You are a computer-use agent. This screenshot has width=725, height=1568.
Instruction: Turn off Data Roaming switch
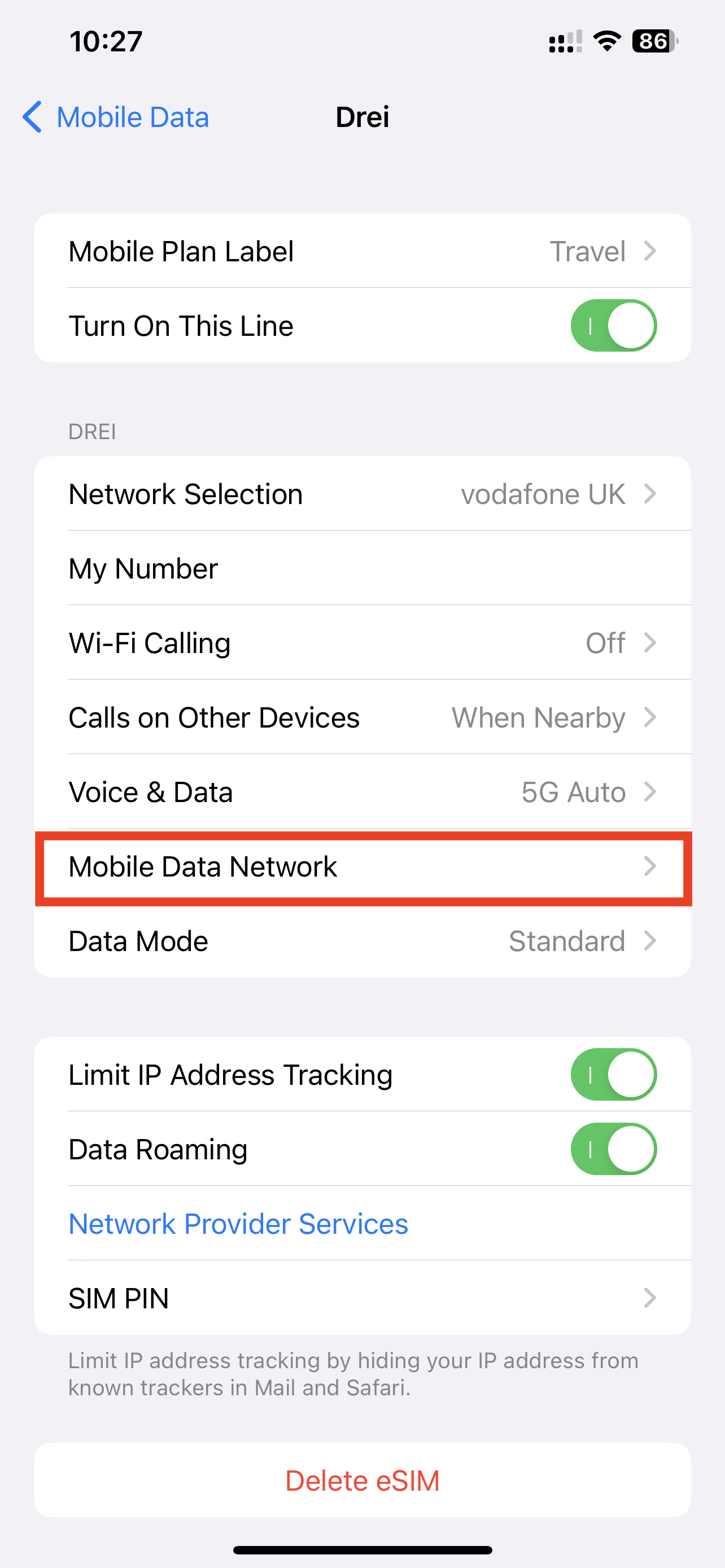[613, 1149]
